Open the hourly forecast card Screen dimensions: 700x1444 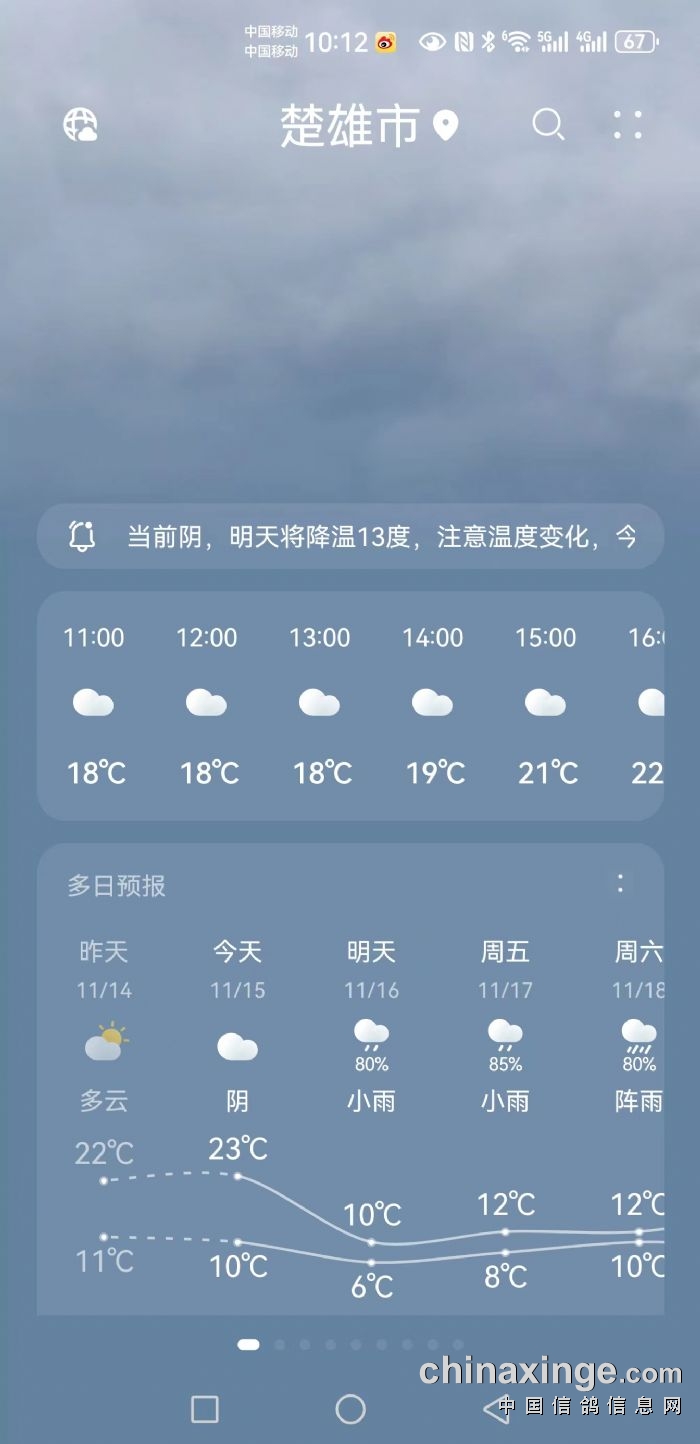pos(350,705)
